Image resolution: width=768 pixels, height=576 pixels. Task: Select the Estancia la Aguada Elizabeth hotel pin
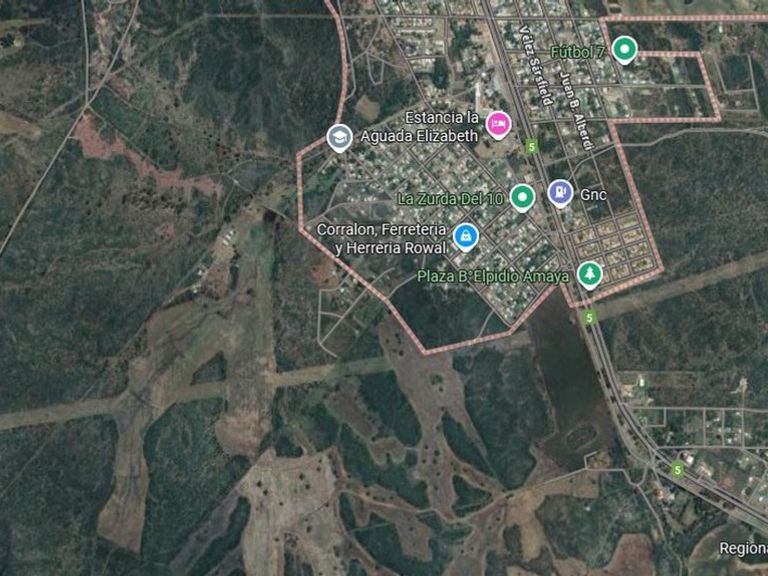pos(497,124)
